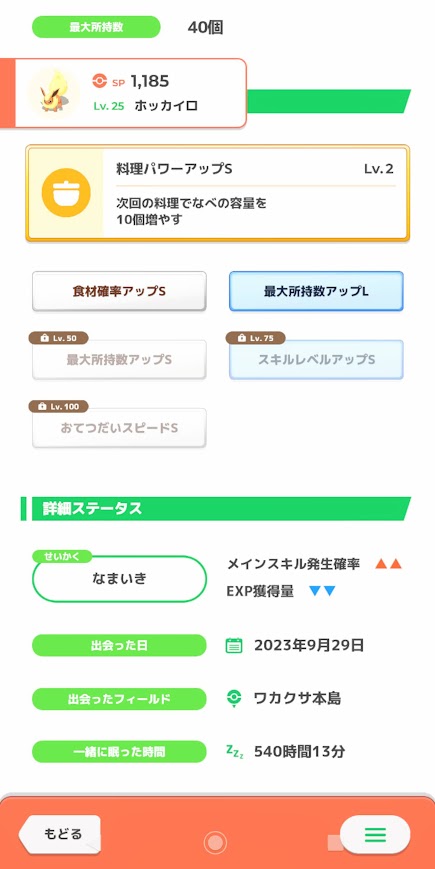Tap the 食材確率アップS sub skill
Screen dimensions: 435x869
tap(119, 291)
